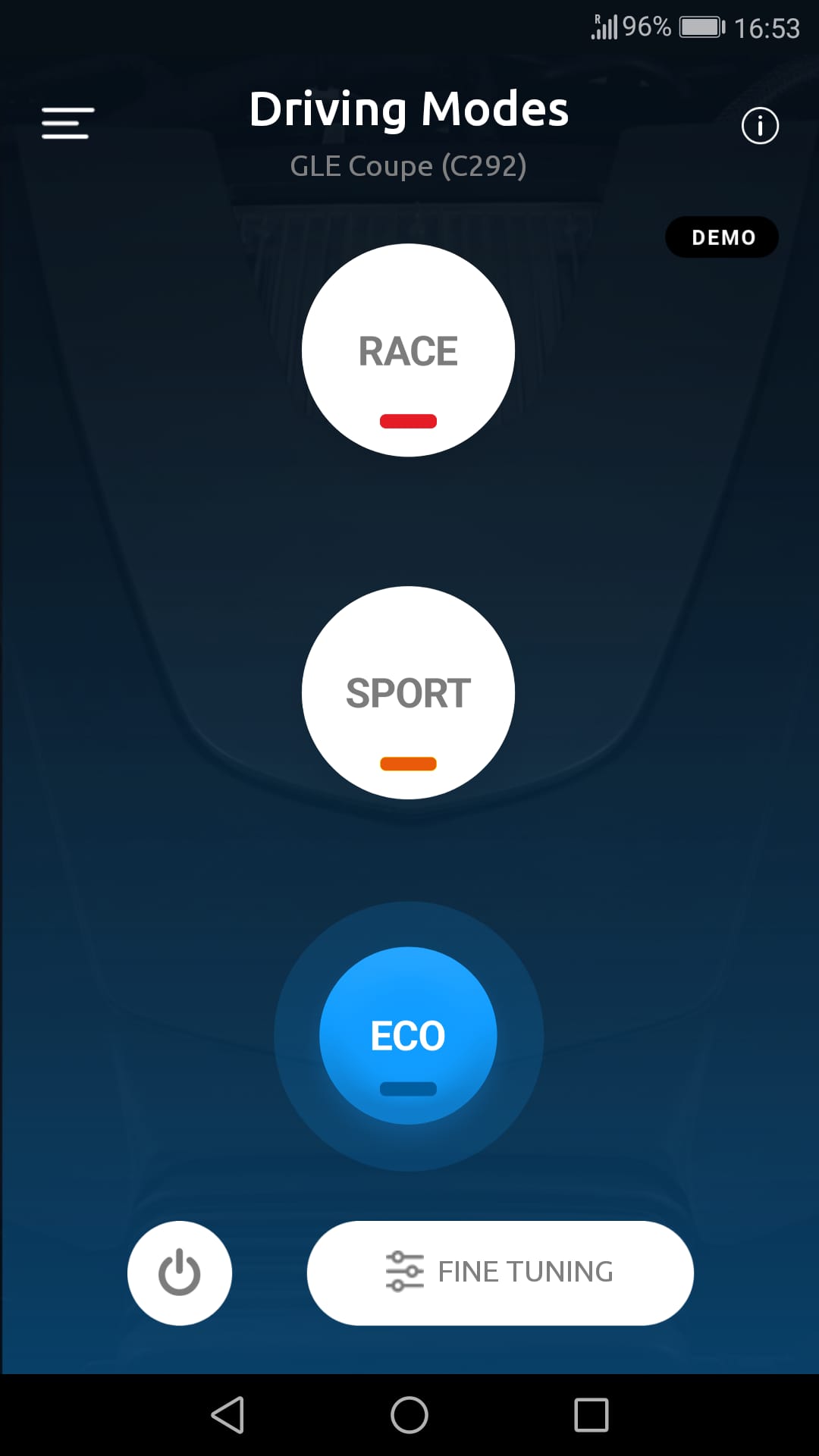Tap the GLE Coupe (C292) vehicle label
Screen dimensions: 819x1456
coord(409,165)
